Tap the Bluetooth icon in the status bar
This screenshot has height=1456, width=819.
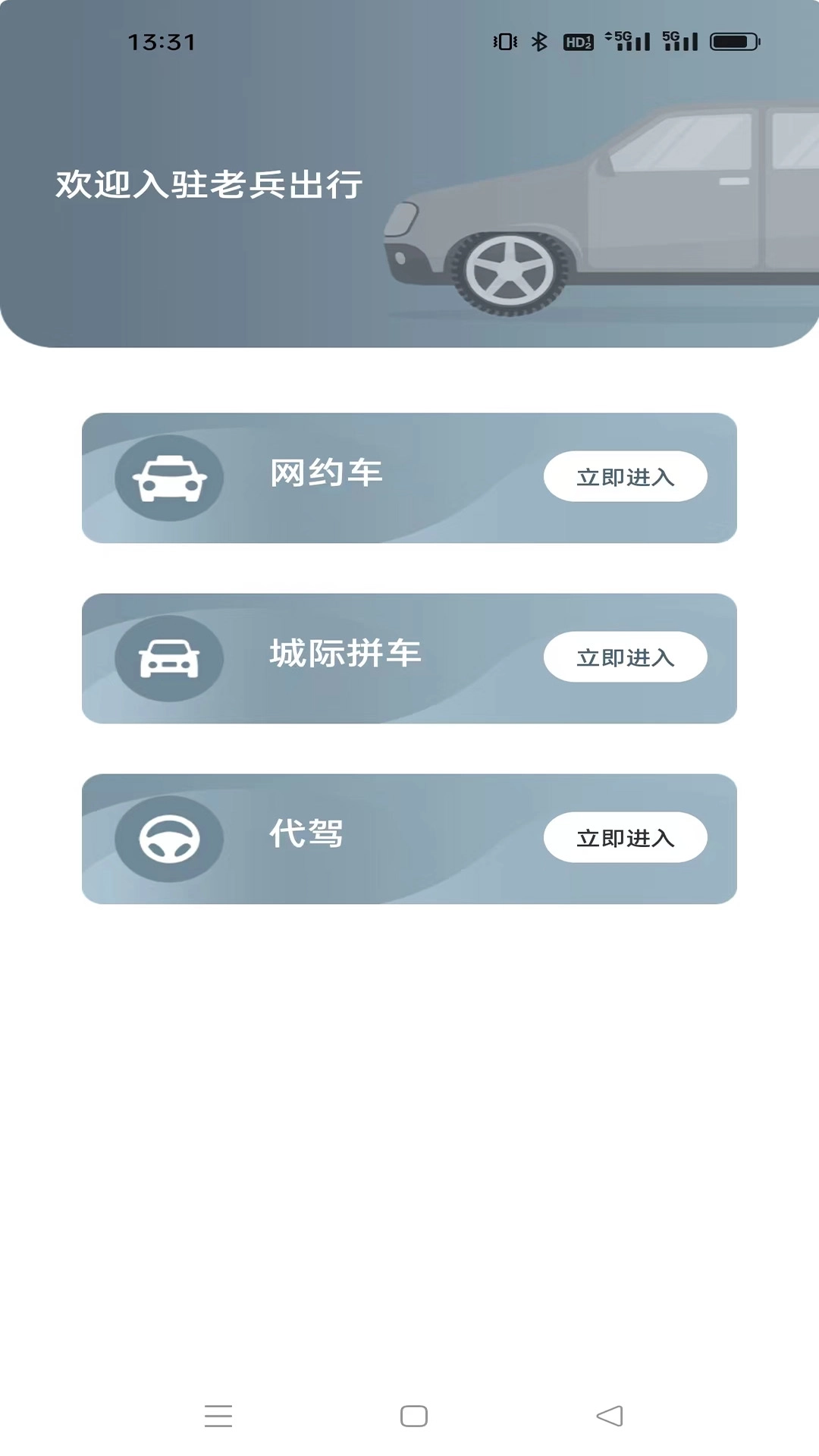pos(541,42)
